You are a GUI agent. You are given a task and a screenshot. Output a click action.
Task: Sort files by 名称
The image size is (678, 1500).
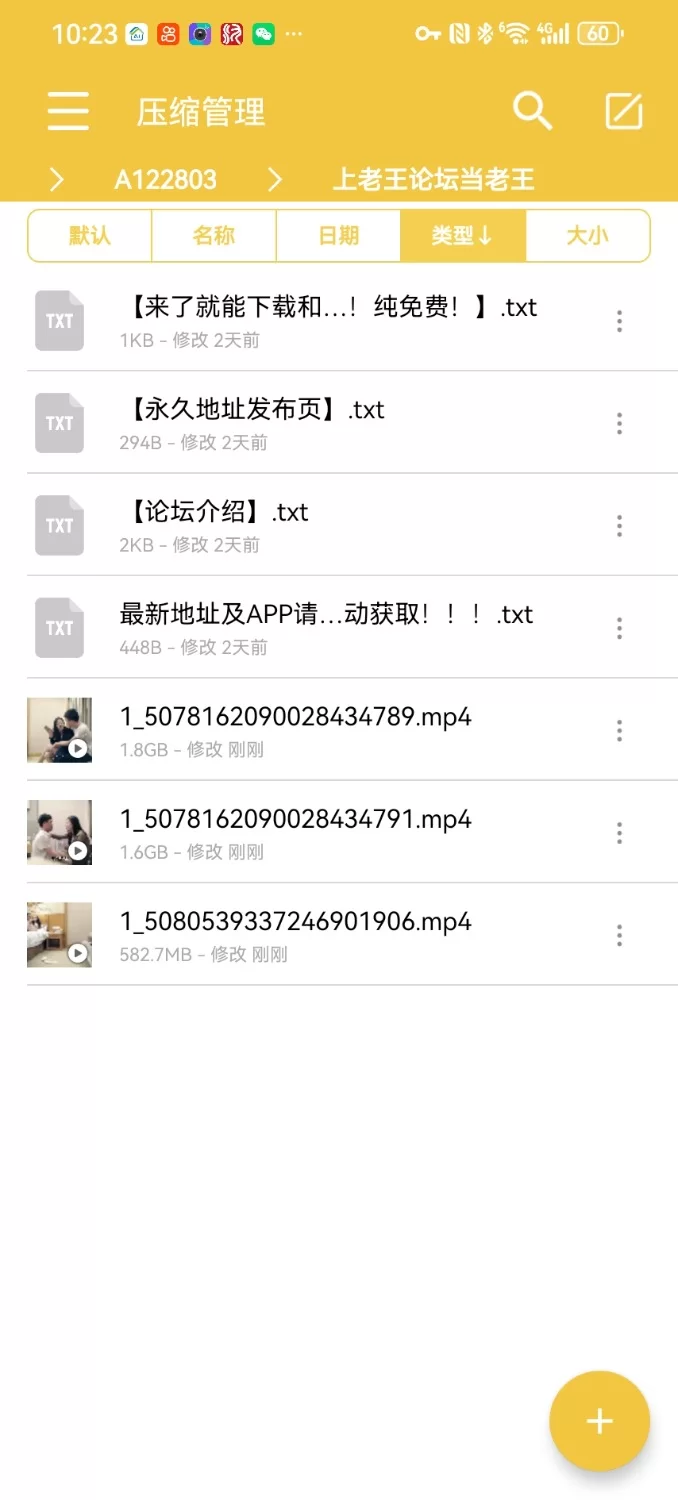[214, 236]
